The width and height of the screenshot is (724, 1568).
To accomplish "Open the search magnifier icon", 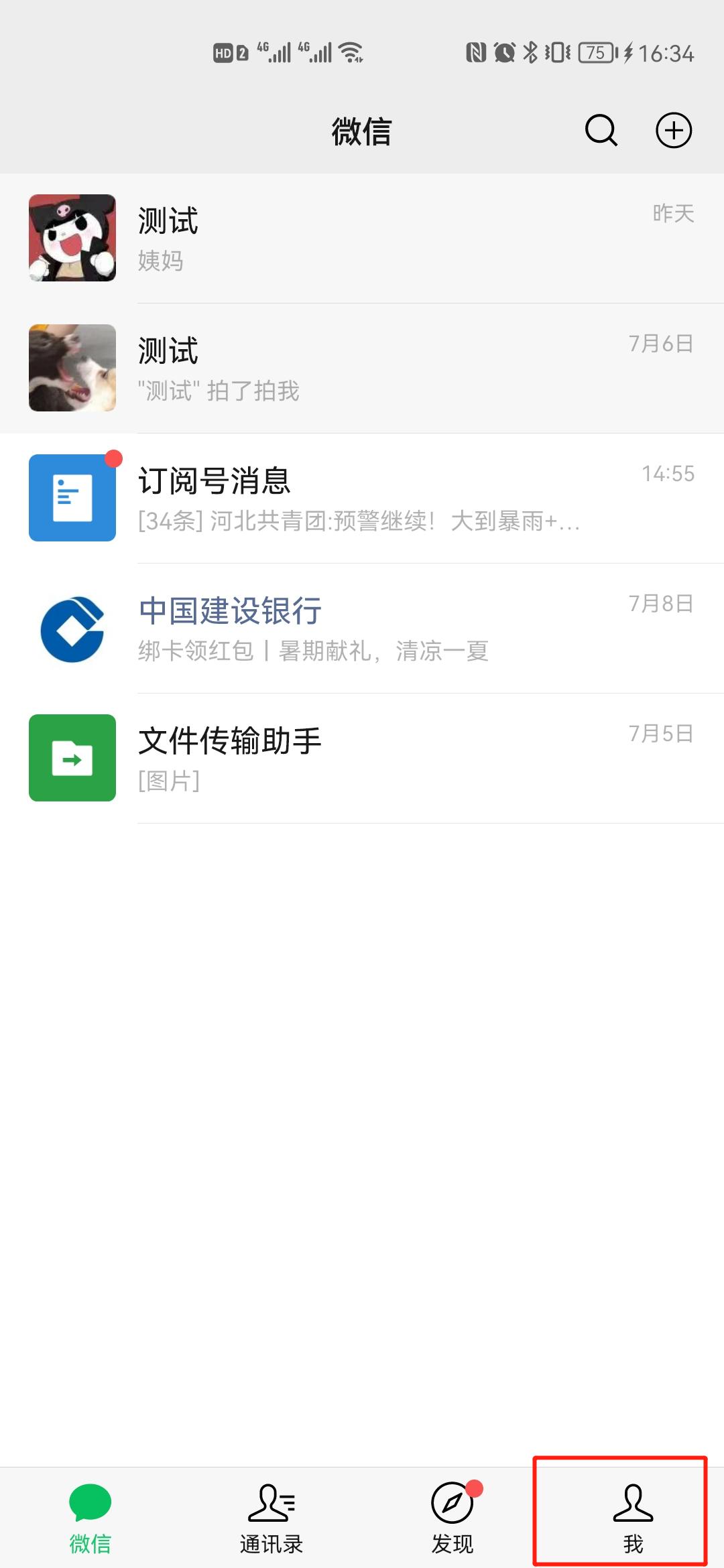I will pyautogui.click(x=601, y=130).
